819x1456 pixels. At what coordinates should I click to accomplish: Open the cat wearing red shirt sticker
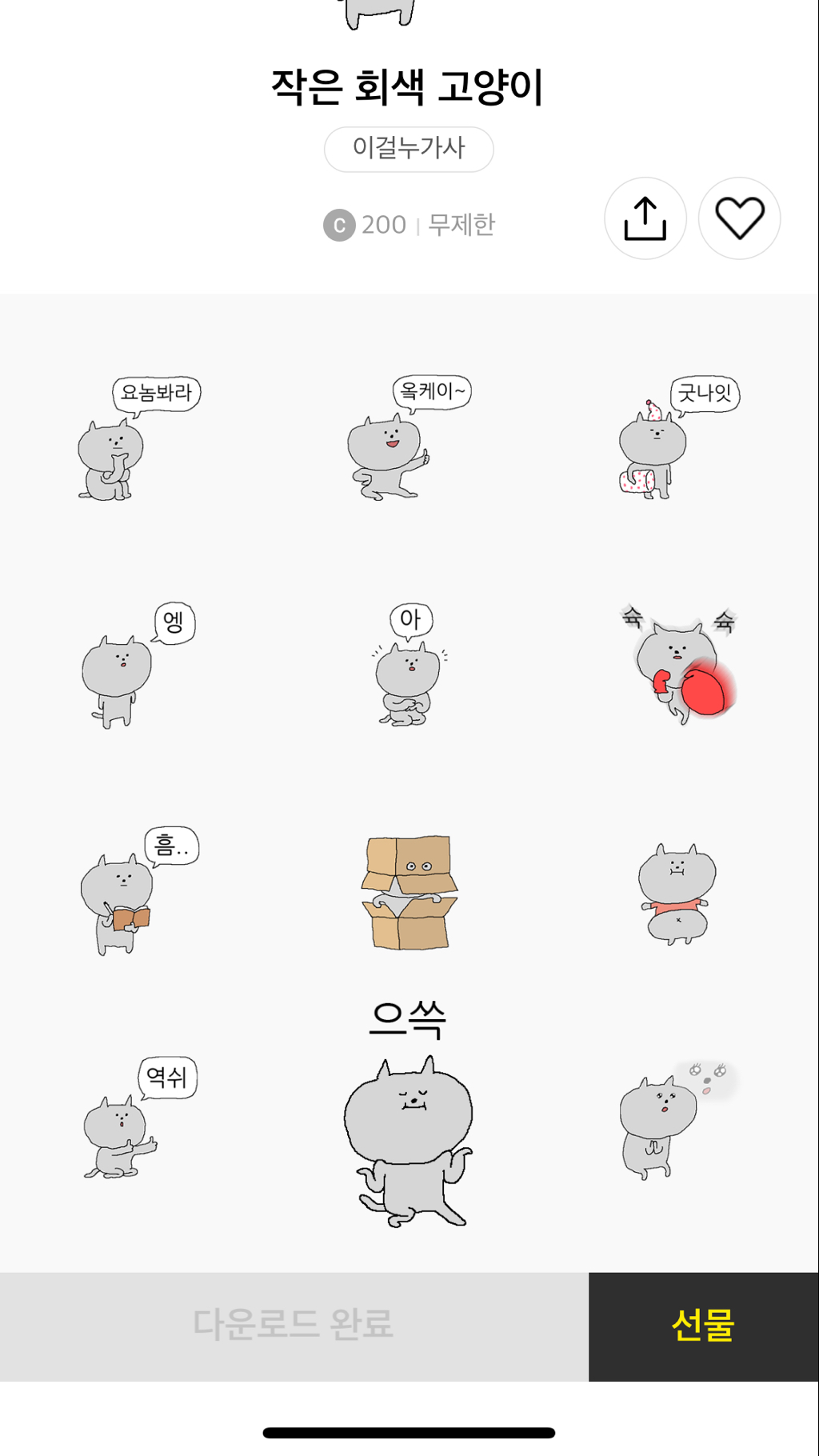(x=680, y=892)
